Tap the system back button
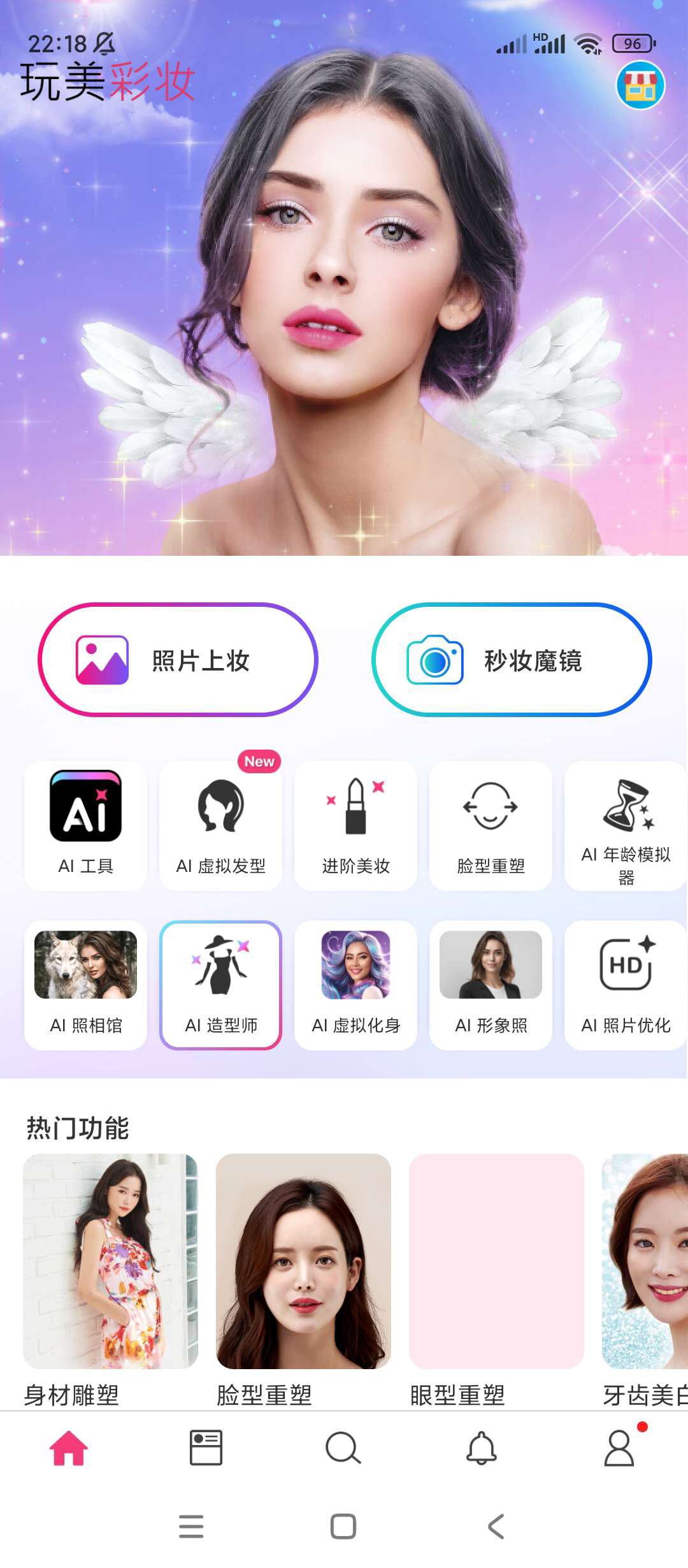Screen dimensions: 688x1568 pyautogui.click(x=496, y=1527)
